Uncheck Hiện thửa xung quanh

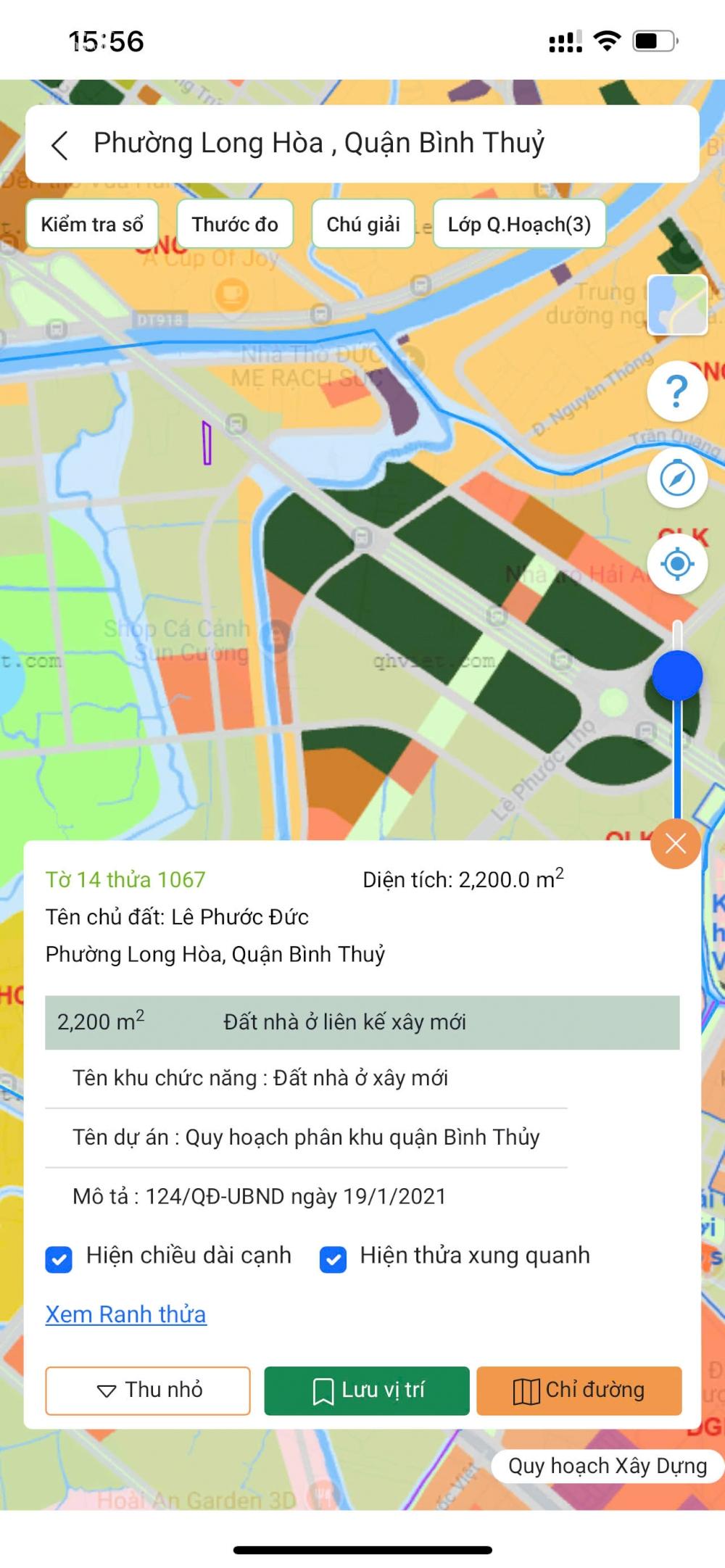(333, 1260)
